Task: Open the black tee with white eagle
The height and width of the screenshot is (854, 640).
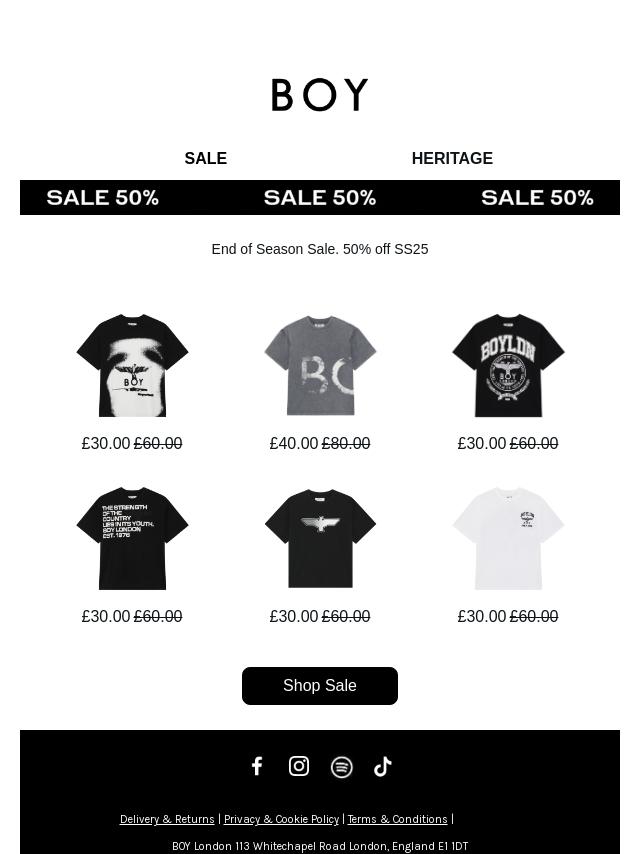Action: [x=320, y=538]
